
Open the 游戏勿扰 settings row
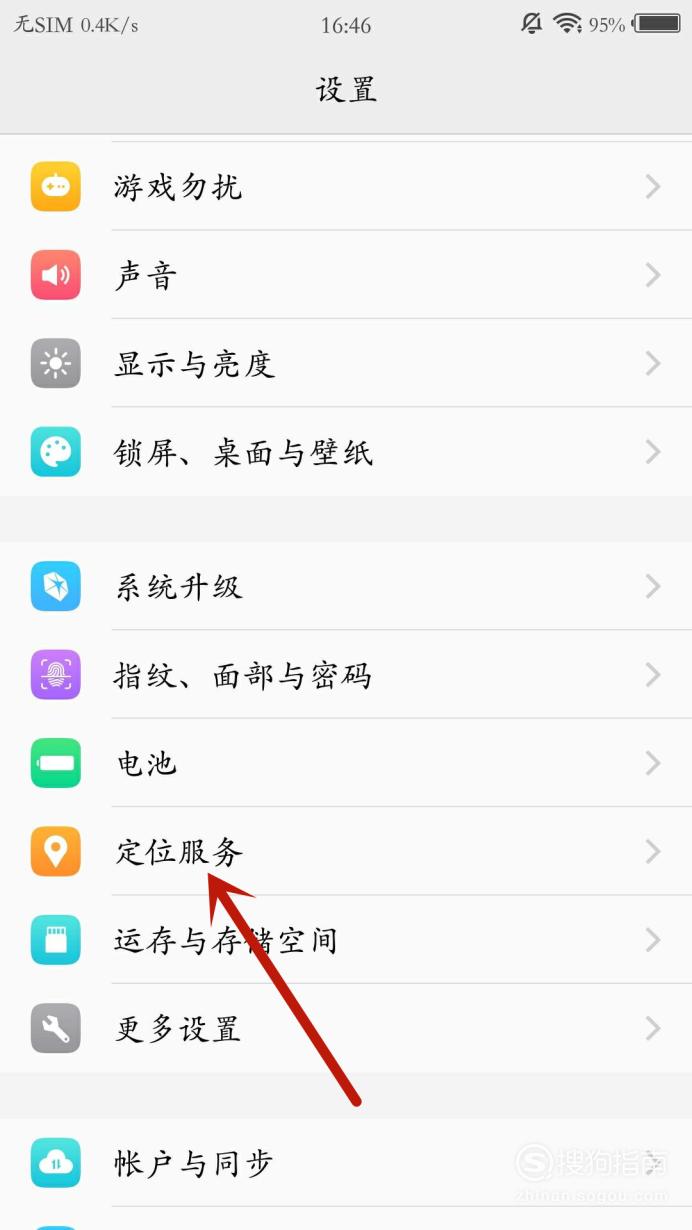[346, 187]
